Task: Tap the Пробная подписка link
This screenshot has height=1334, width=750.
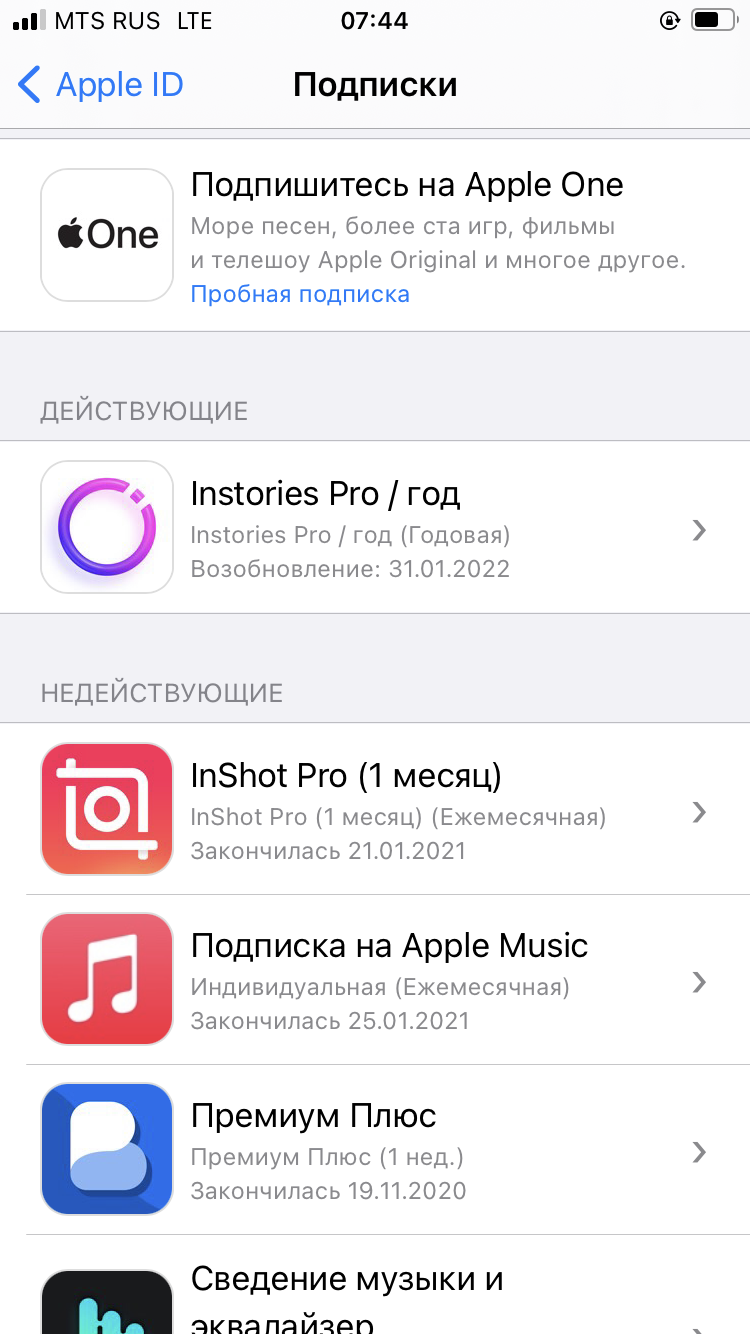Action: pos(300,294)
